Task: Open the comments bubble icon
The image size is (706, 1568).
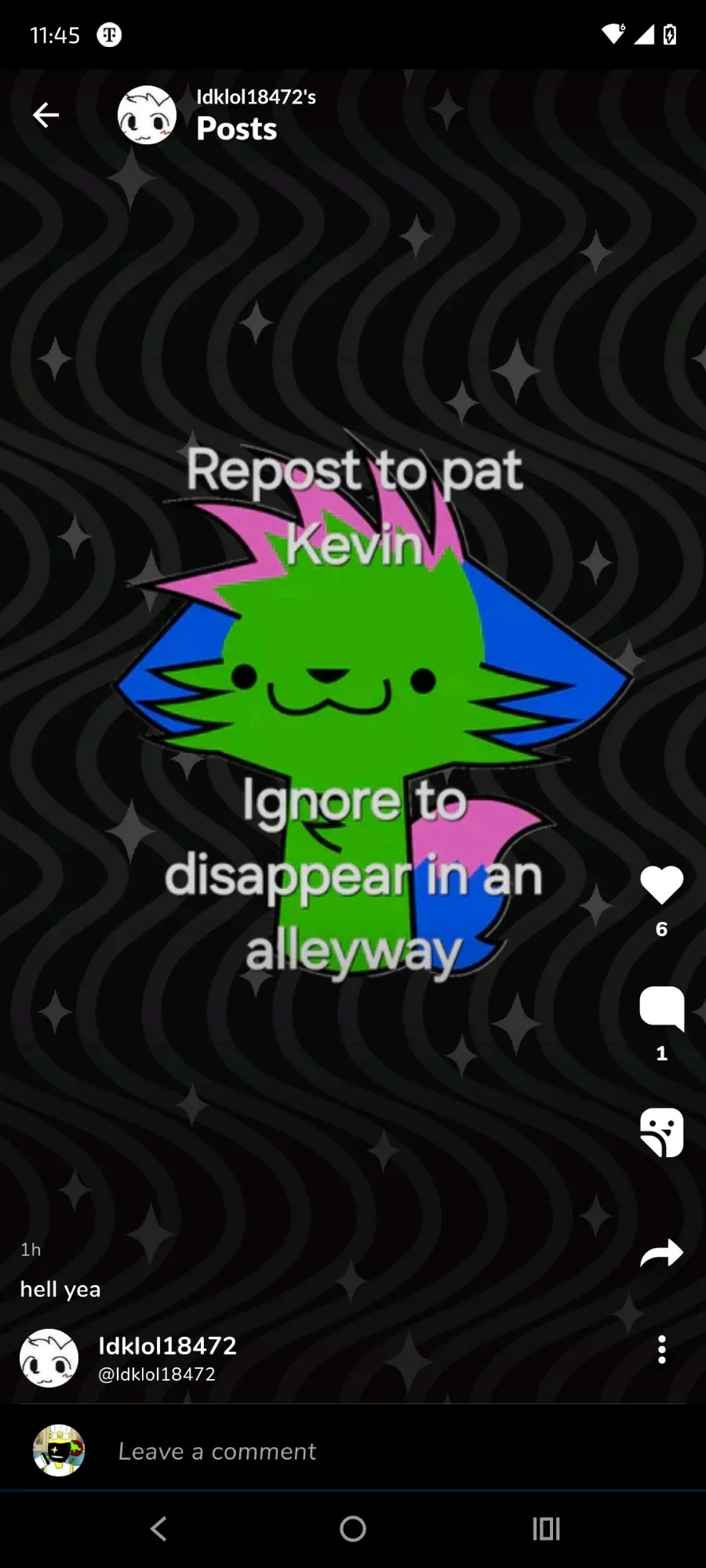Action: (x=661, y=1008)
